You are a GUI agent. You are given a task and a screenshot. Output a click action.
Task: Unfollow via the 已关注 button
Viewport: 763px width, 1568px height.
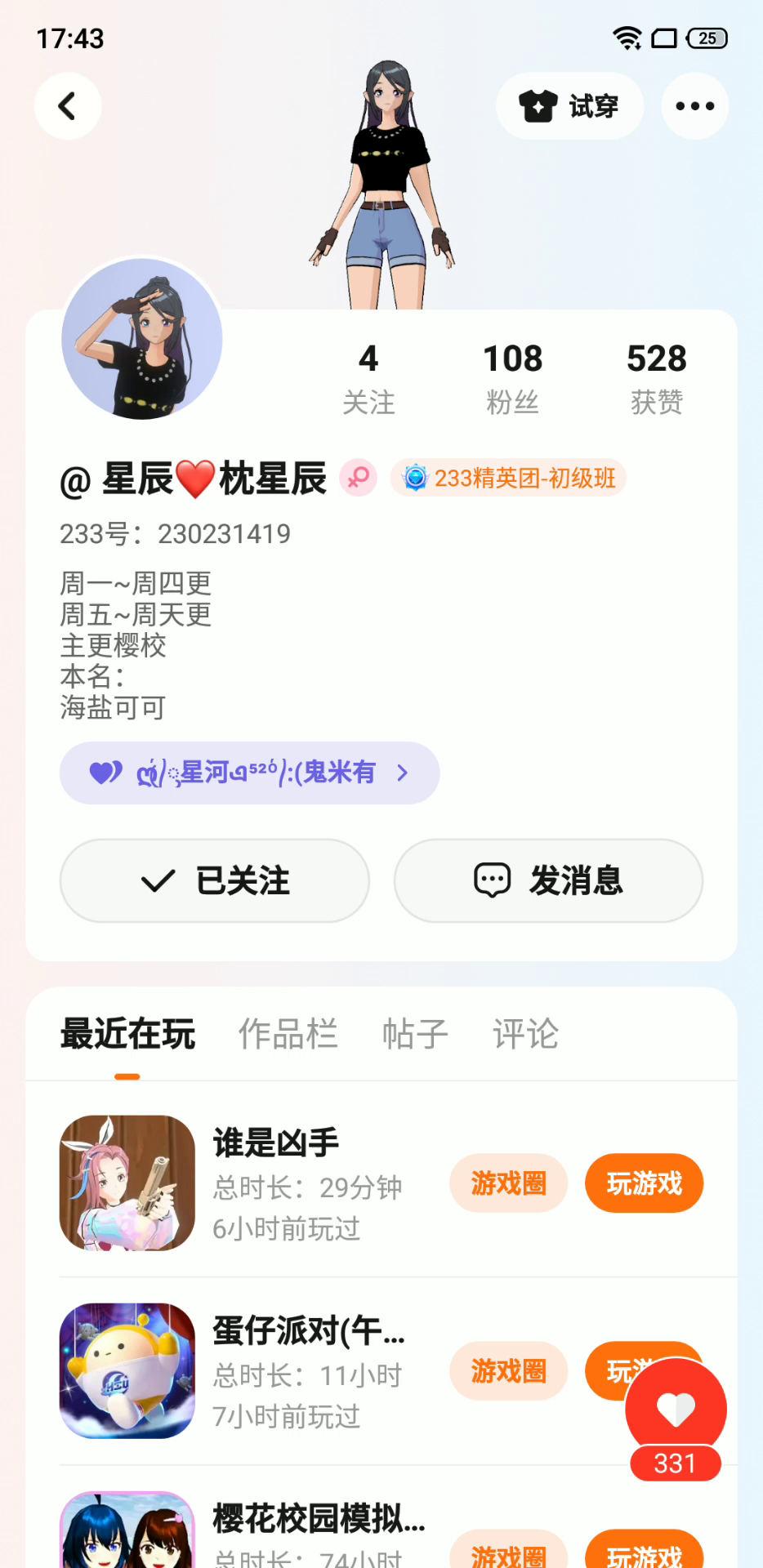(x=215, y=880)
